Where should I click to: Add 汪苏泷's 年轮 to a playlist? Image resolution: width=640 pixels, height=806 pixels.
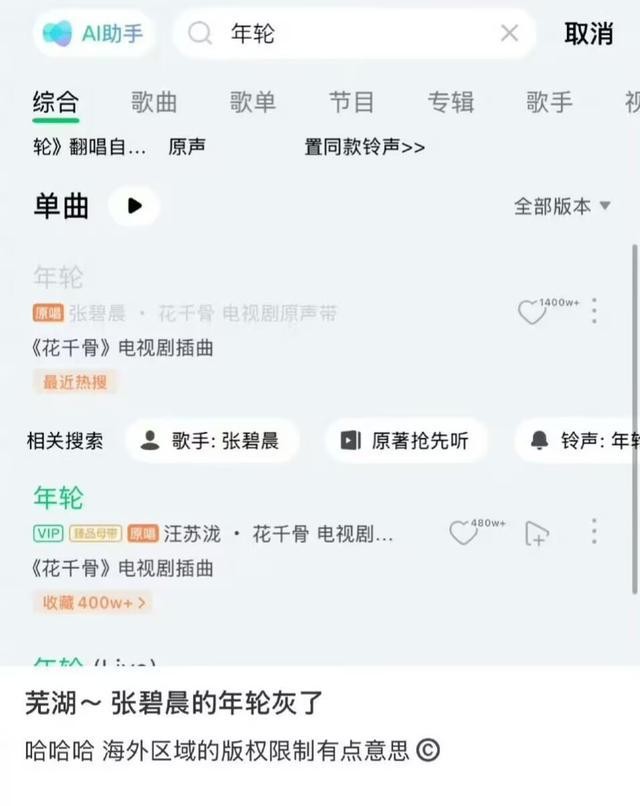pos(537,533)
